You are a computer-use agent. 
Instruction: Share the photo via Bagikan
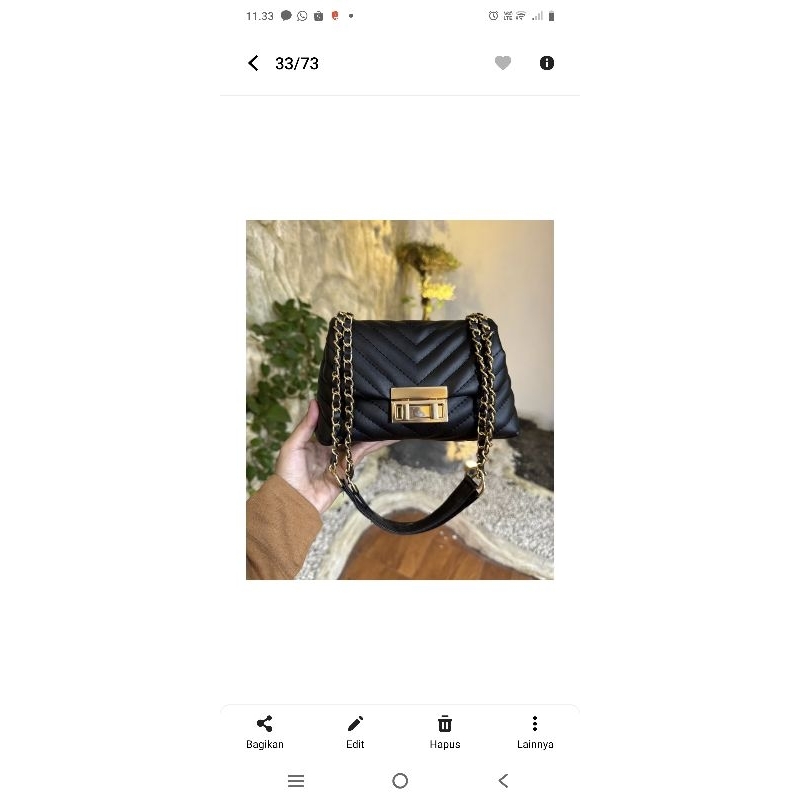(265, 731)
